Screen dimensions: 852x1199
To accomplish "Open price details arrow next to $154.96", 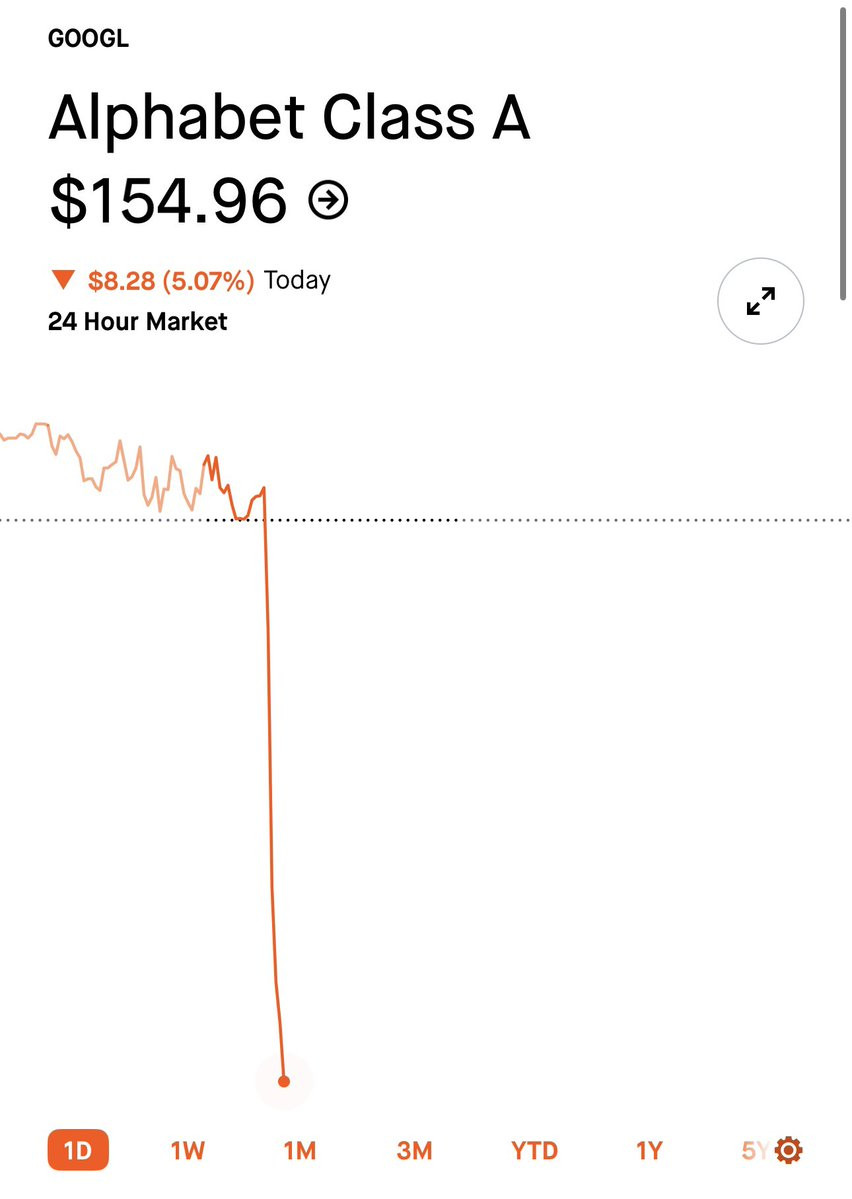I will (329, 201).
